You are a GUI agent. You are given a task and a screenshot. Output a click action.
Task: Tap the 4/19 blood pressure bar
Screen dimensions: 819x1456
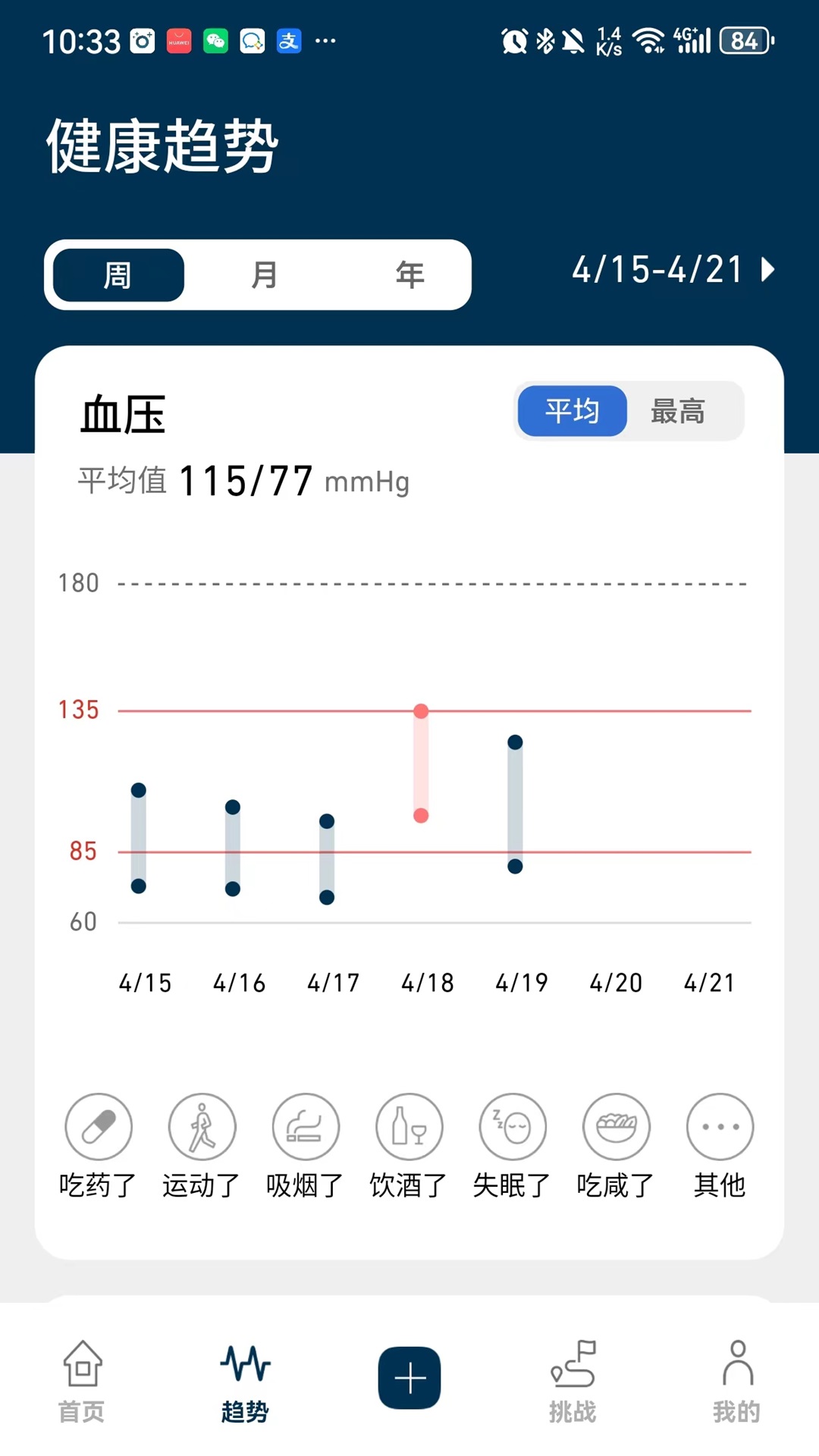[x=515, y=804]
